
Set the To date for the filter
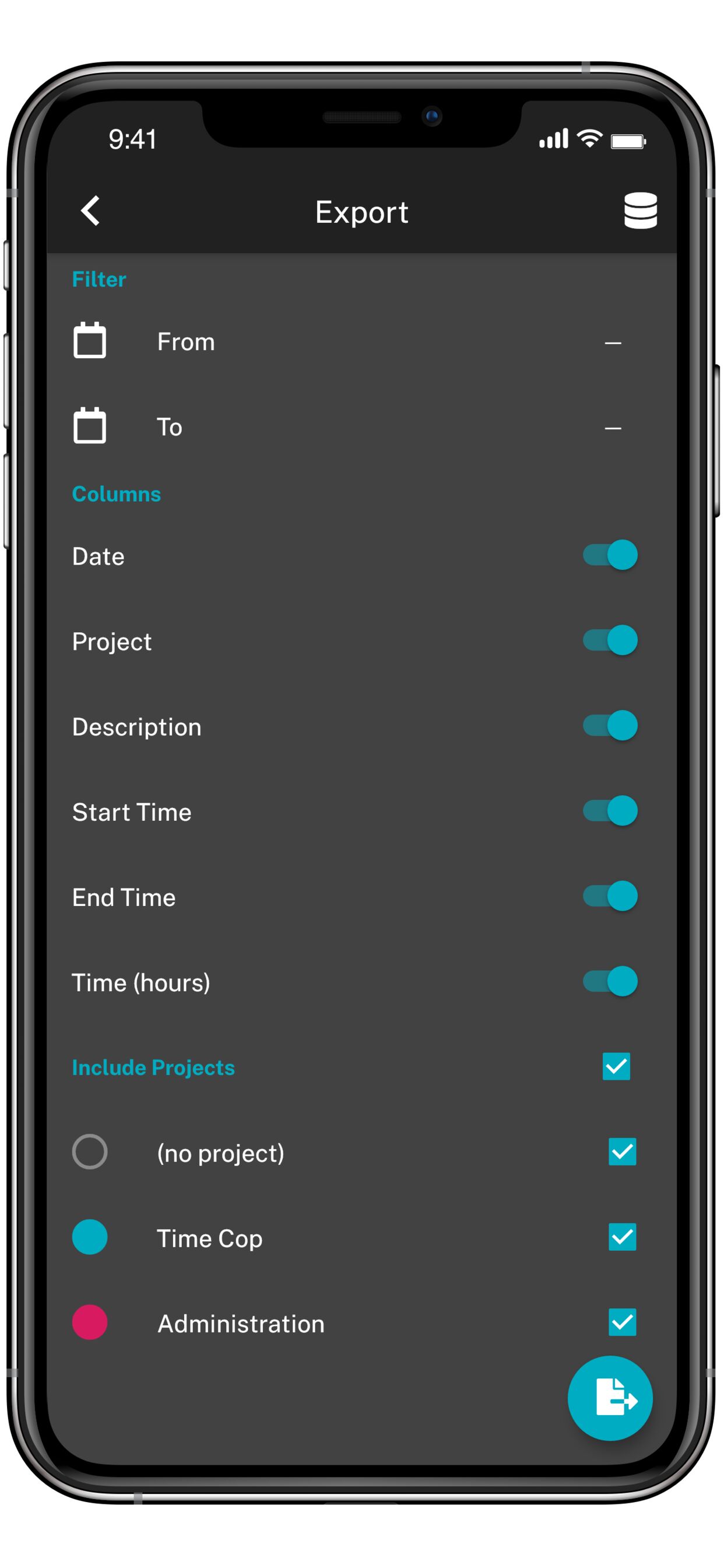click(x=361, y=428)
